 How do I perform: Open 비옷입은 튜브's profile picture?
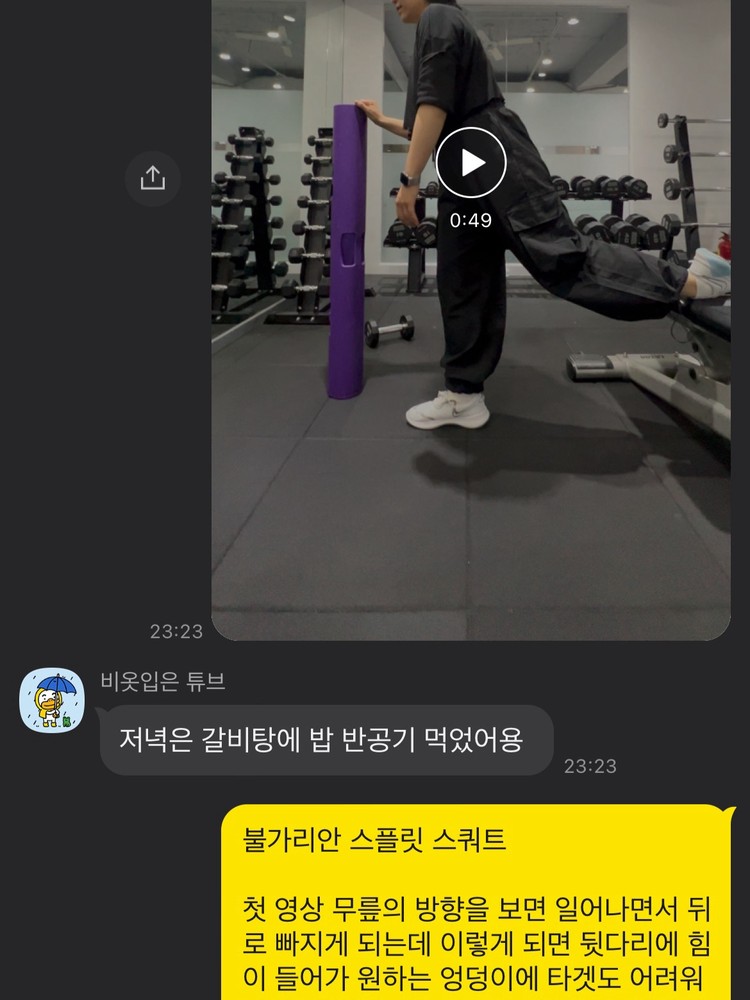52,700
